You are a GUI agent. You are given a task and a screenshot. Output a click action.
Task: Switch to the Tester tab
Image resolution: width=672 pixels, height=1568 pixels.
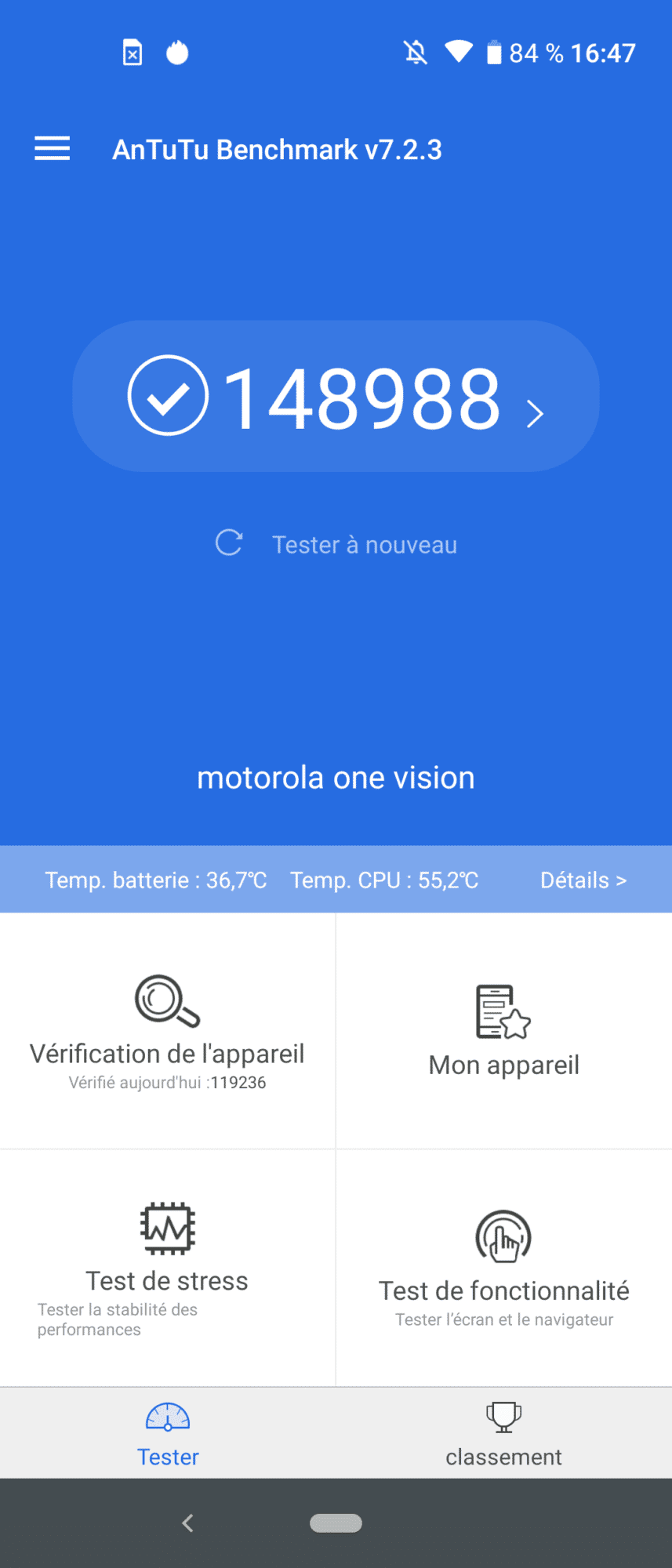pos(168,1435)
